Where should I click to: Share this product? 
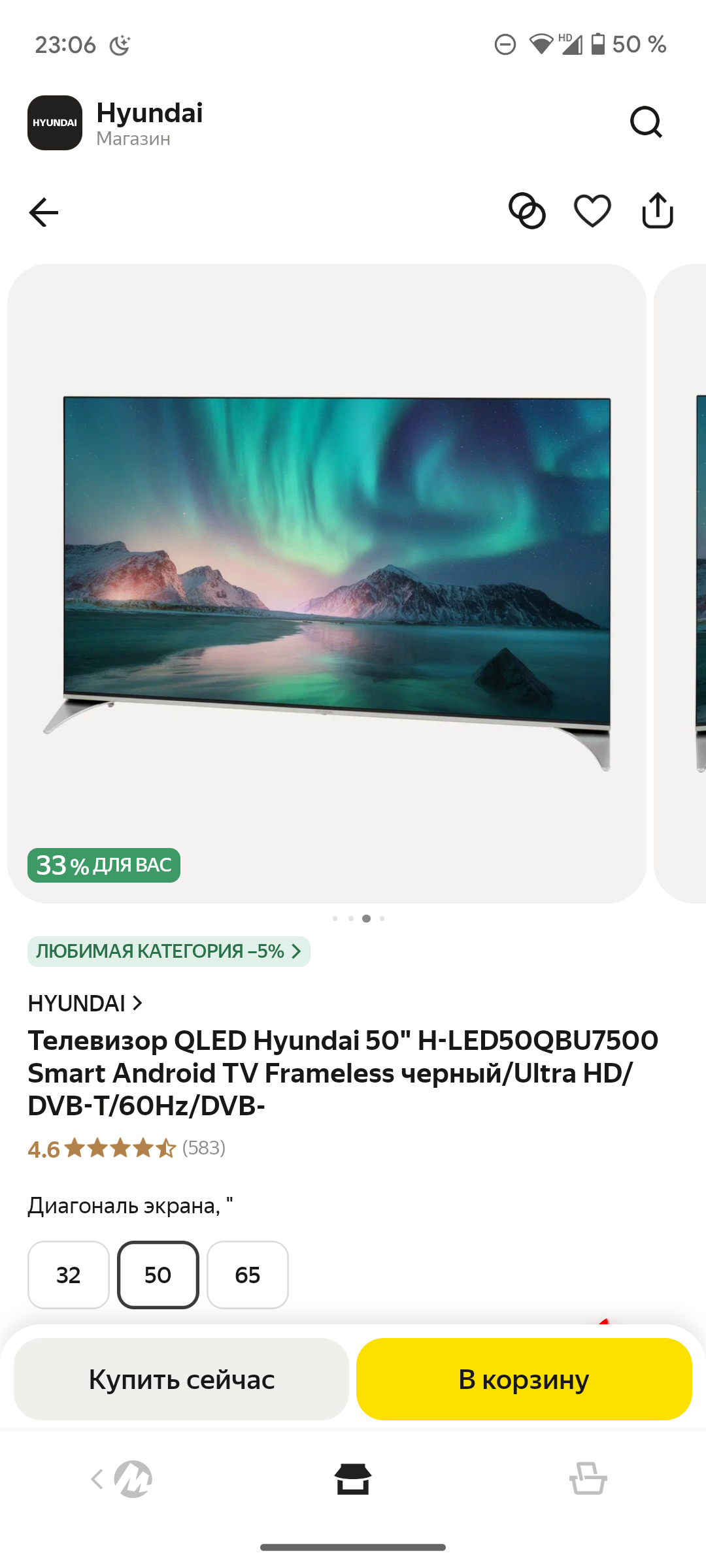tap(658, 210)
